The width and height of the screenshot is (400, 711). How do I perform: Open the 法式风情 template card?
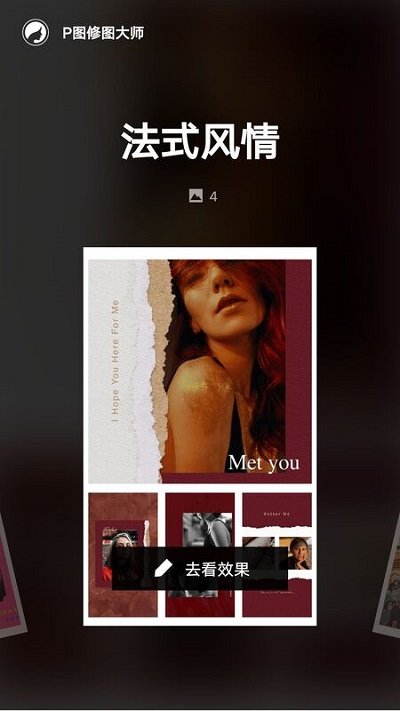coord(200,436)
